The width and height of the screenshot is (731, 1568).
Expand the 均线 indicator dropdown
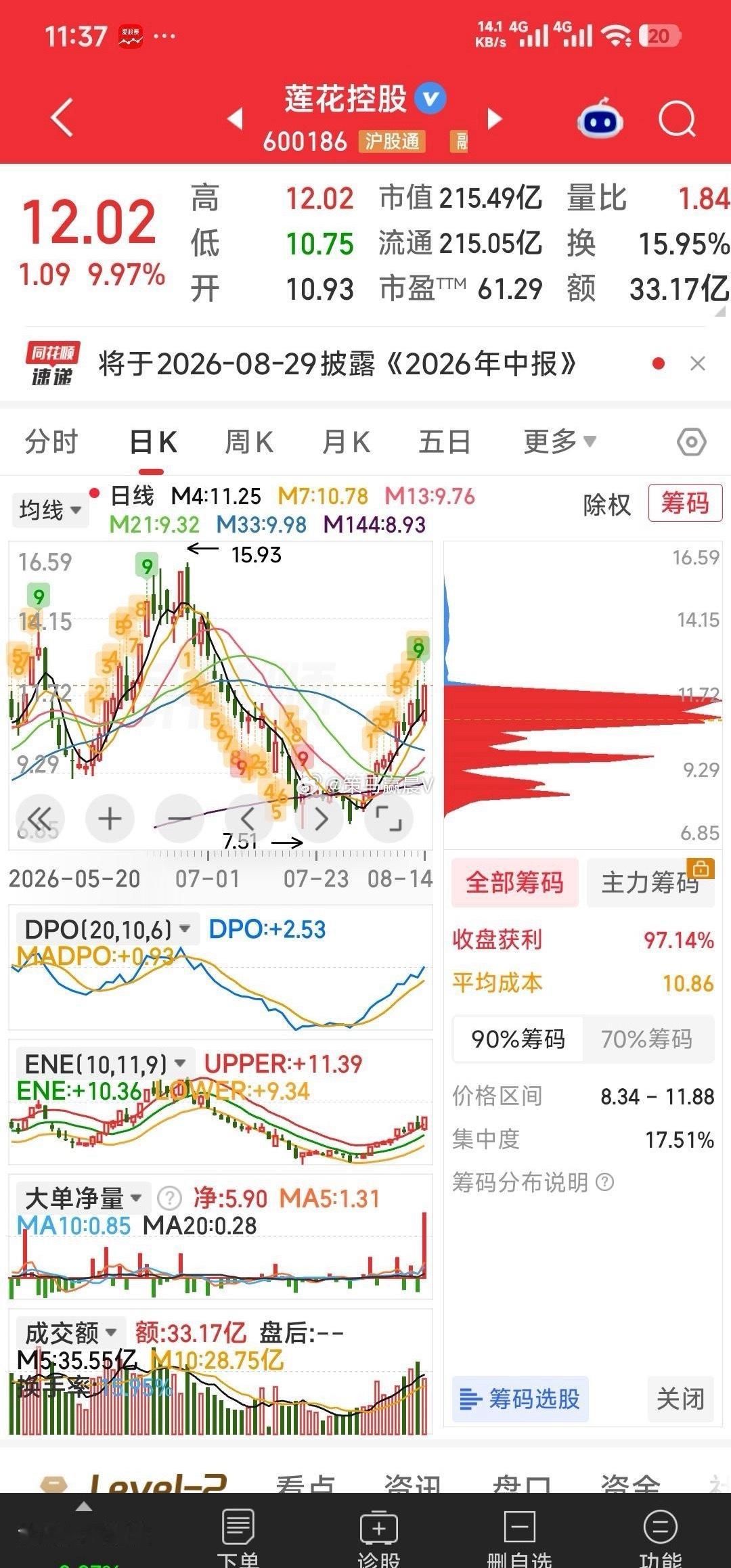(49, 510)
